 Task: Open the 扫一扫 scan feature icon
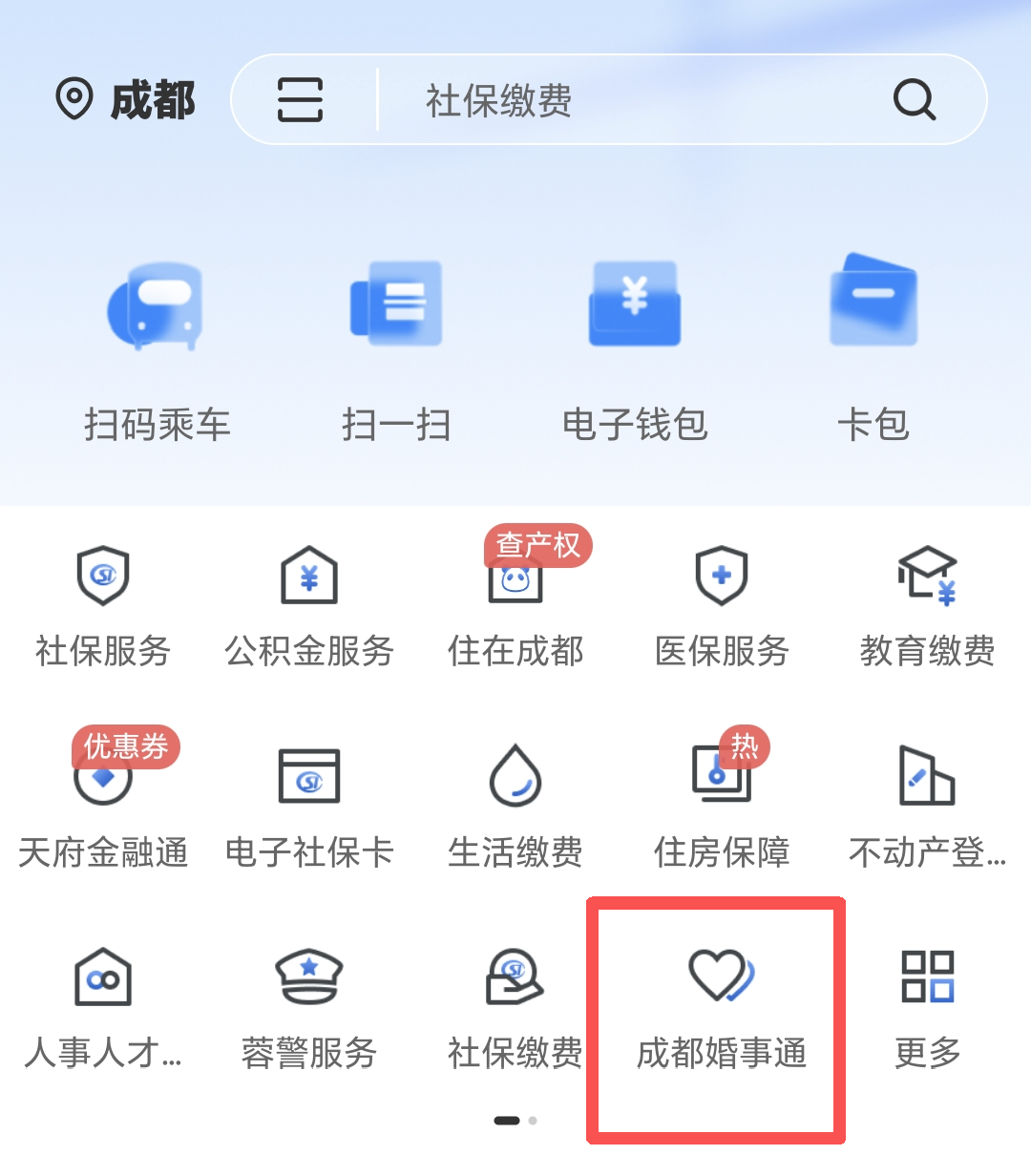pos(396,304)
